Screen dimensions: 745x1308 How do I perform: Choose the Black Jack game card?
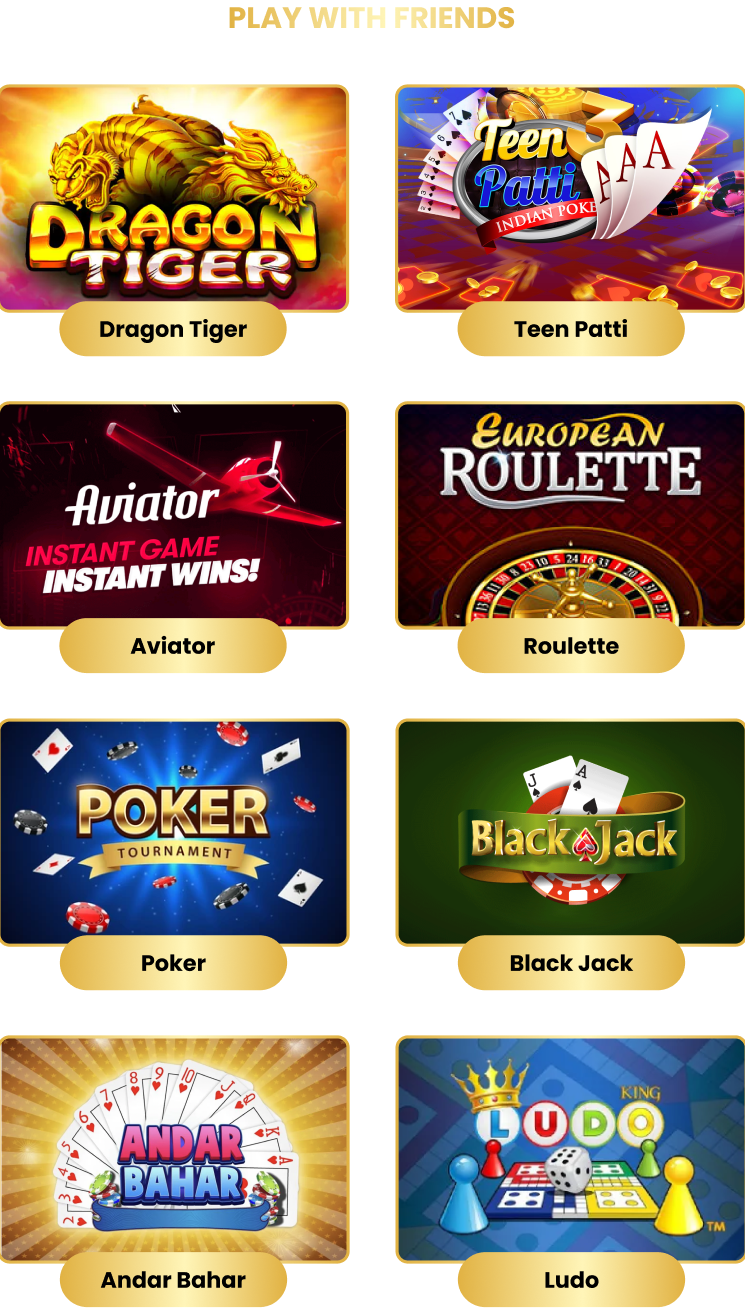[x=570, y=832]
